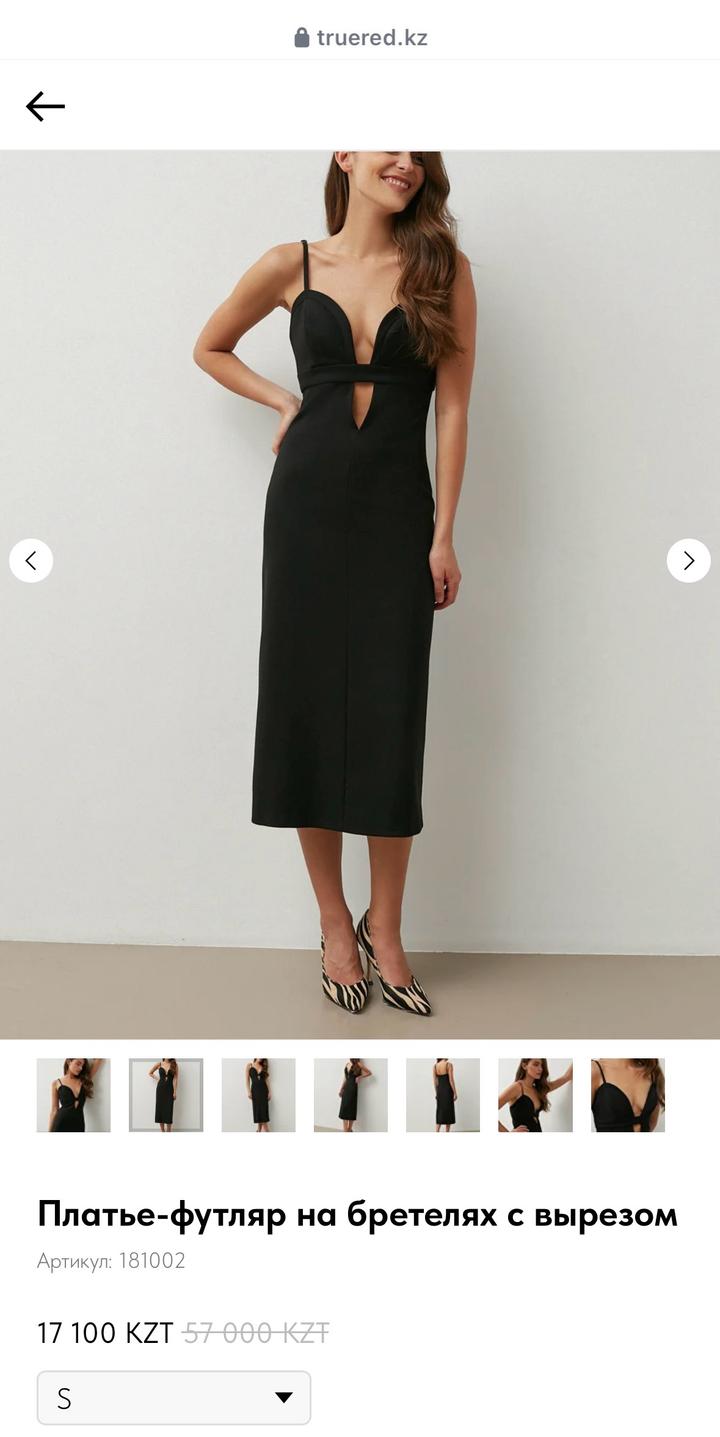Open the first thumbnail photo
This screenshot has height=1437, width=720.
click(x=74, y=1095)
